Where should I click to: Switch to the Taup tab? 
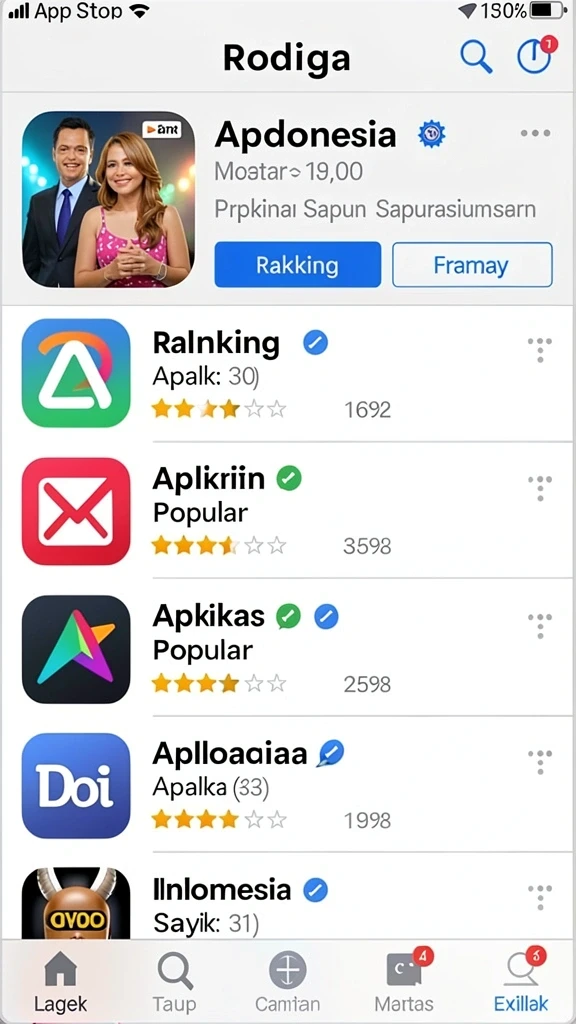(174, 981)
